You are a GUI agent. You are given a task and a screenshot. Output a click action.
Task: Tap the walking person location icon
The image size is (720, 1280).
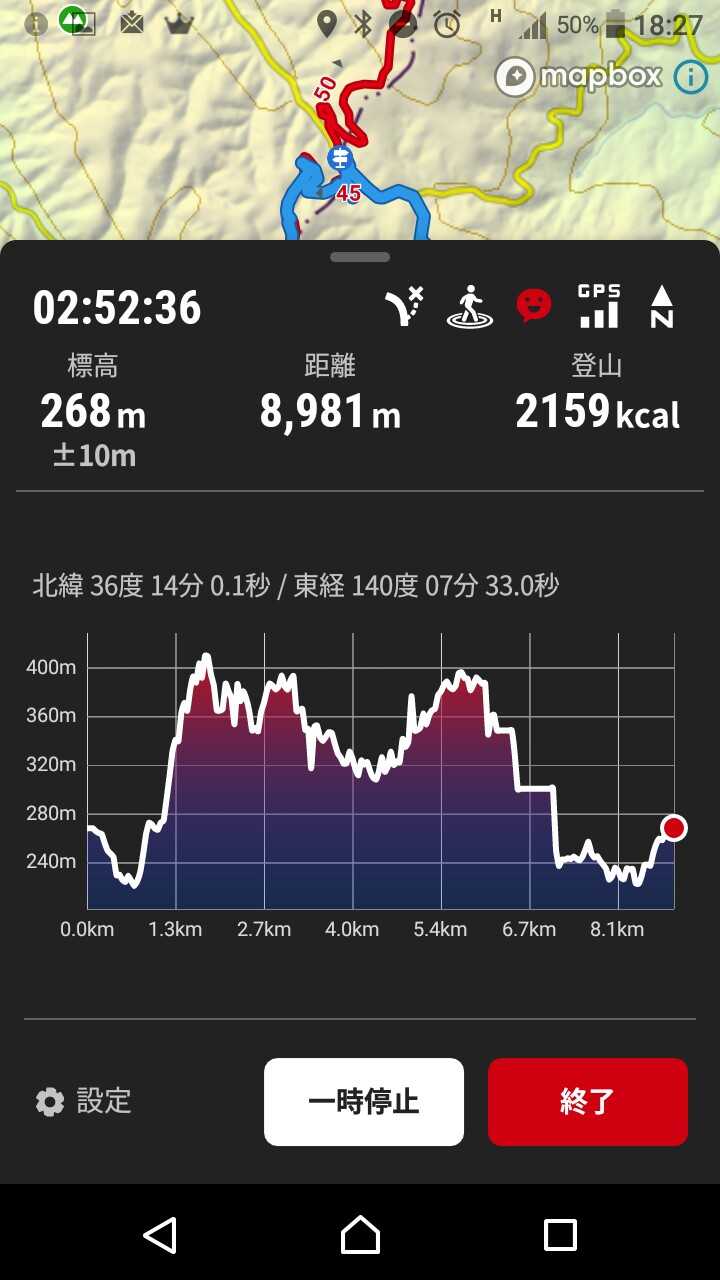click(x=470, y=306)
